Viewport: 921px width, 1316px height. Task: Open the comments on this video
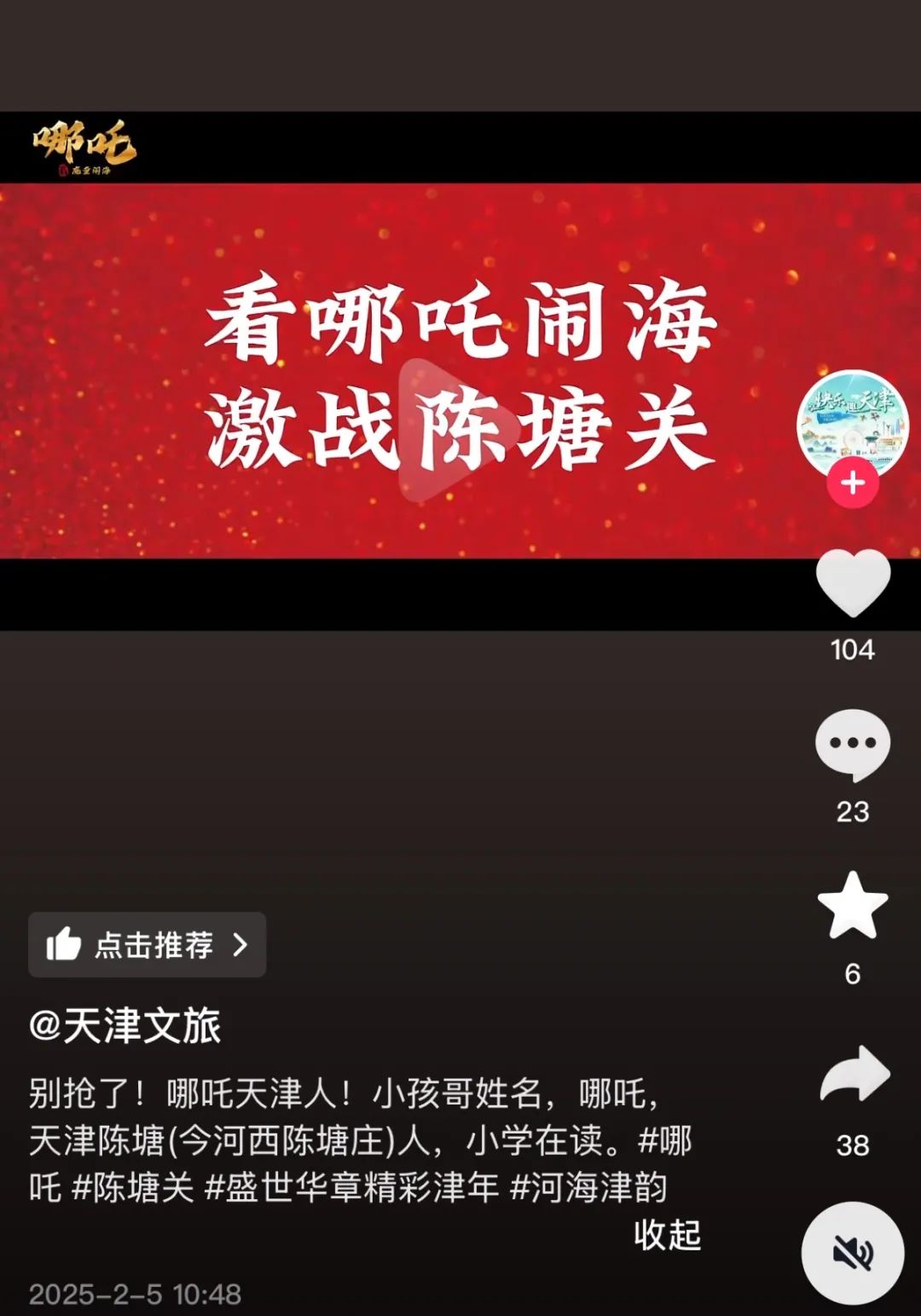(x=852, y=745)
